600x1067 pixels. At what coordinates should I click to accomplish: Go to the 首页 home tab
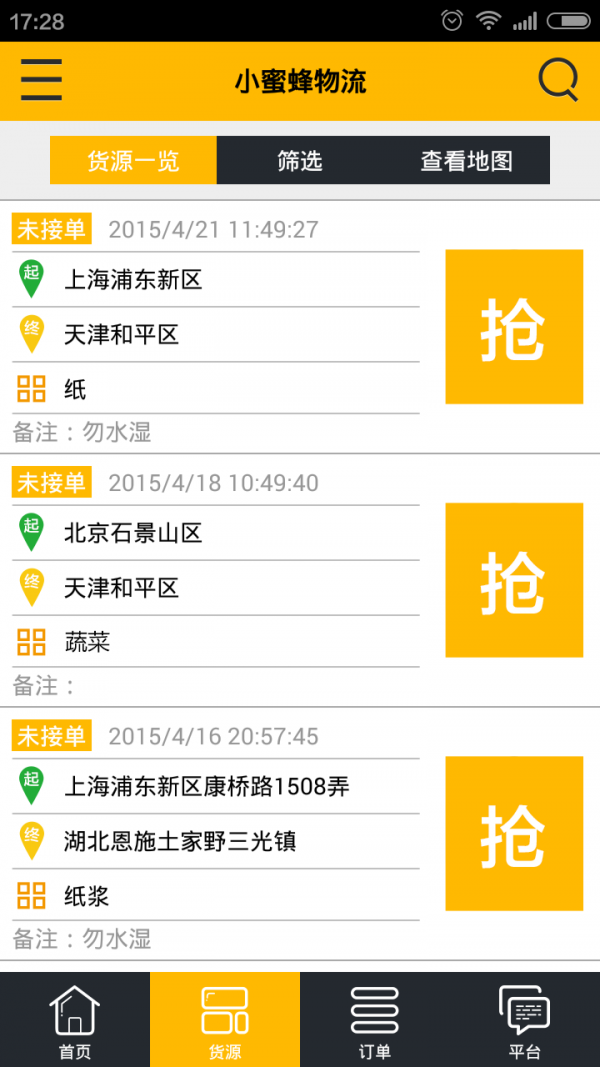tap(75, 1020)
